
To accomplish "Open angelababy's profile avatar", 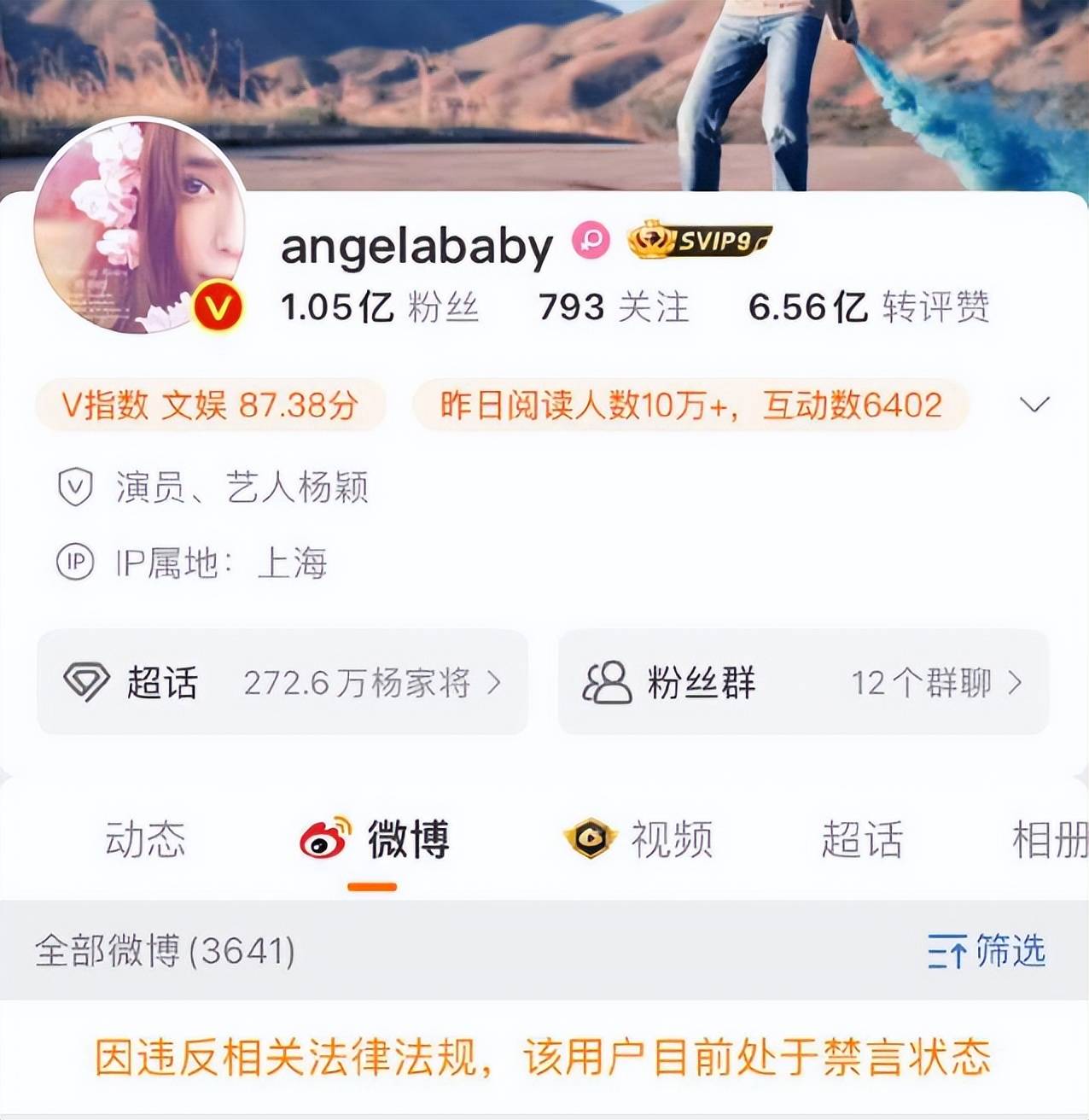I will tap(140, 226).
